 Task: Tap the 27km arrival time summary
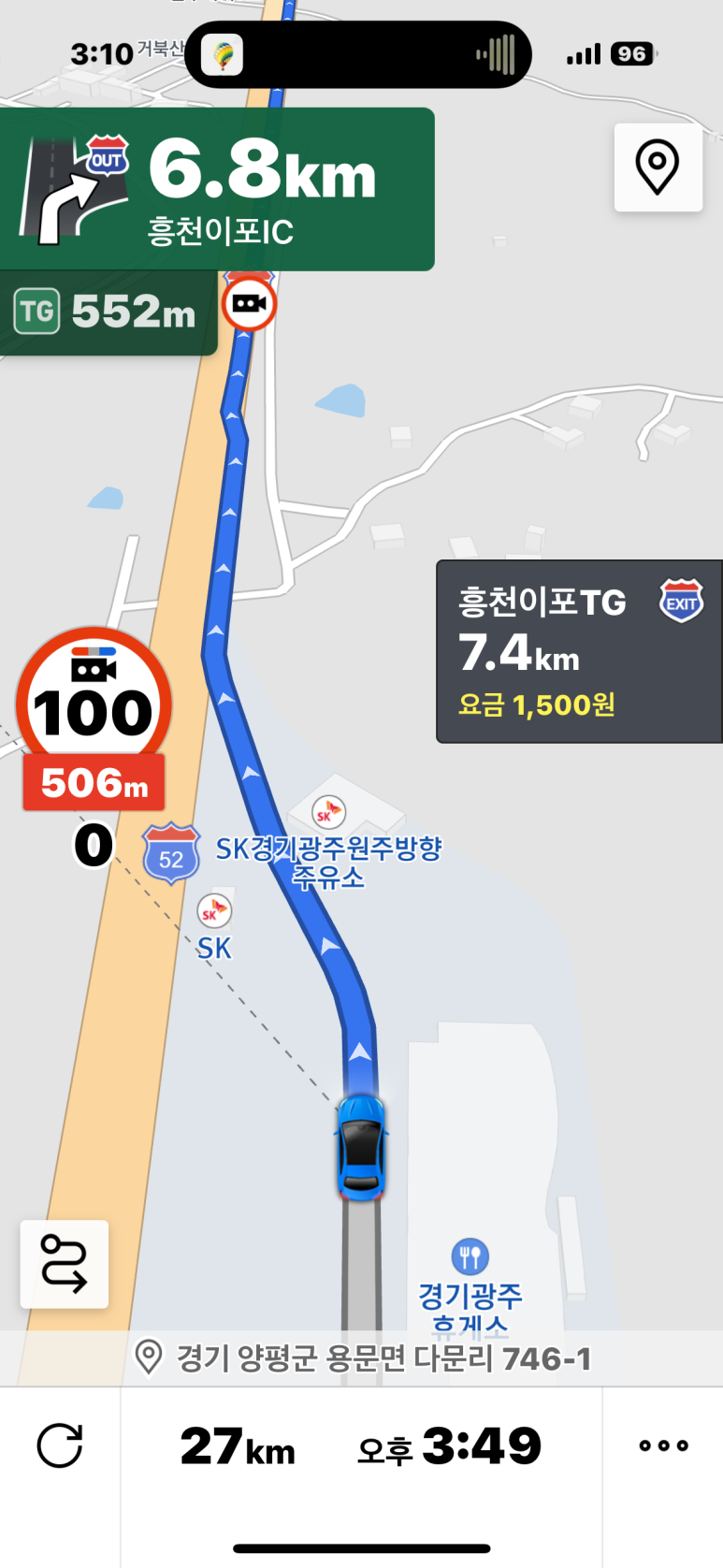point(361,1445)
